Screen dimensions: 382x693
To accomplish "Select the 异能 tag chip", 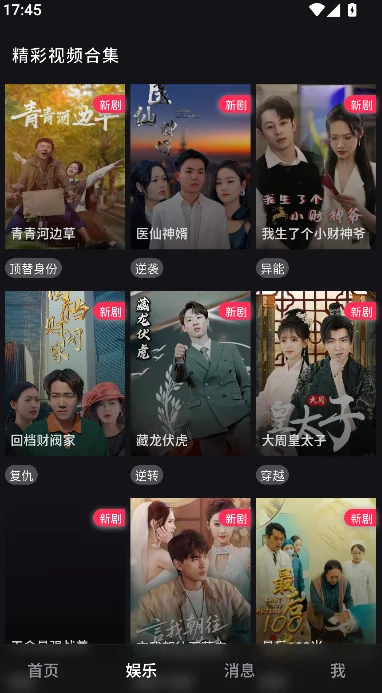I will [272, 268].
